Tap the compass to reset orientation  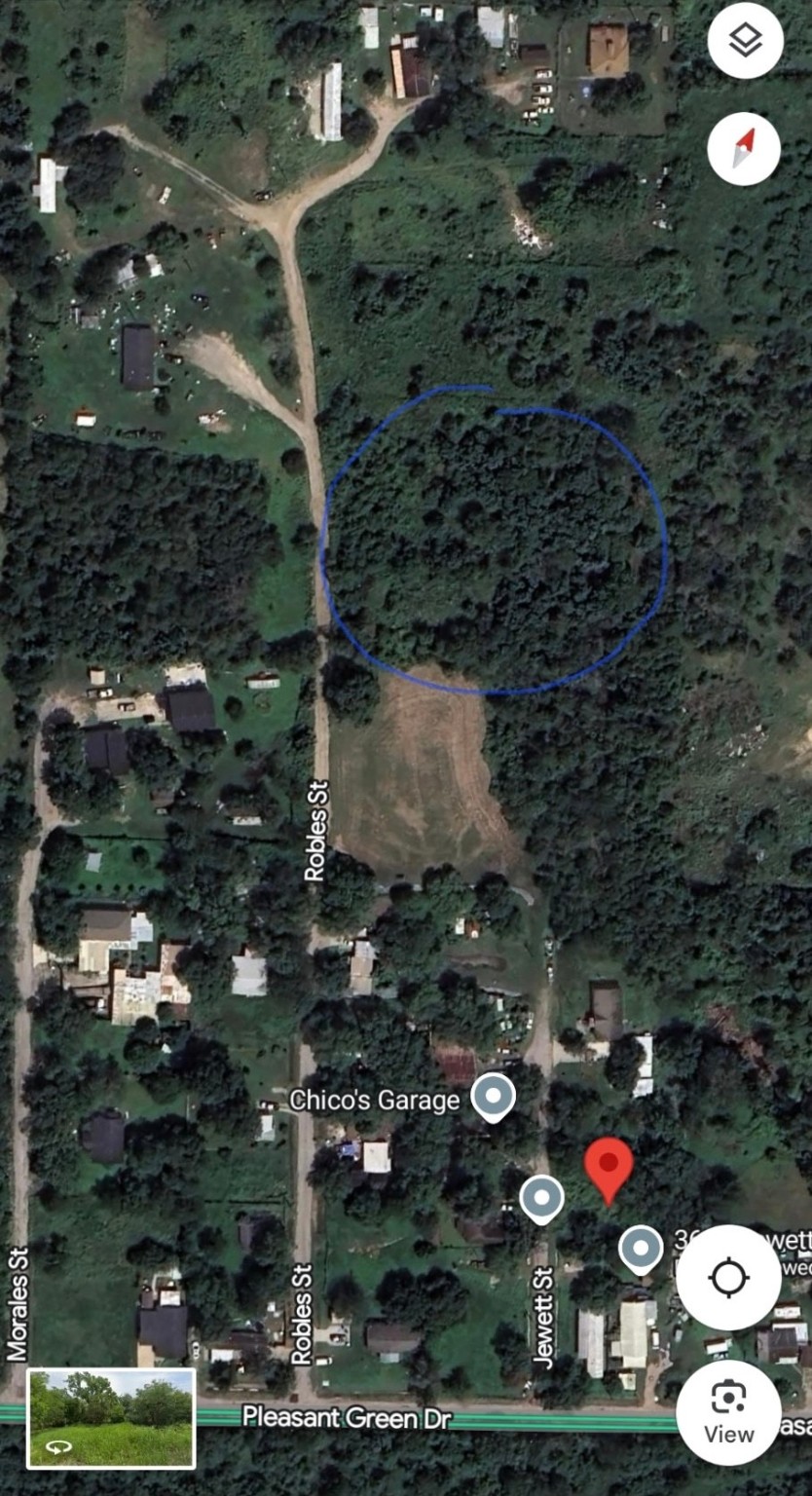tap(744, 149)
